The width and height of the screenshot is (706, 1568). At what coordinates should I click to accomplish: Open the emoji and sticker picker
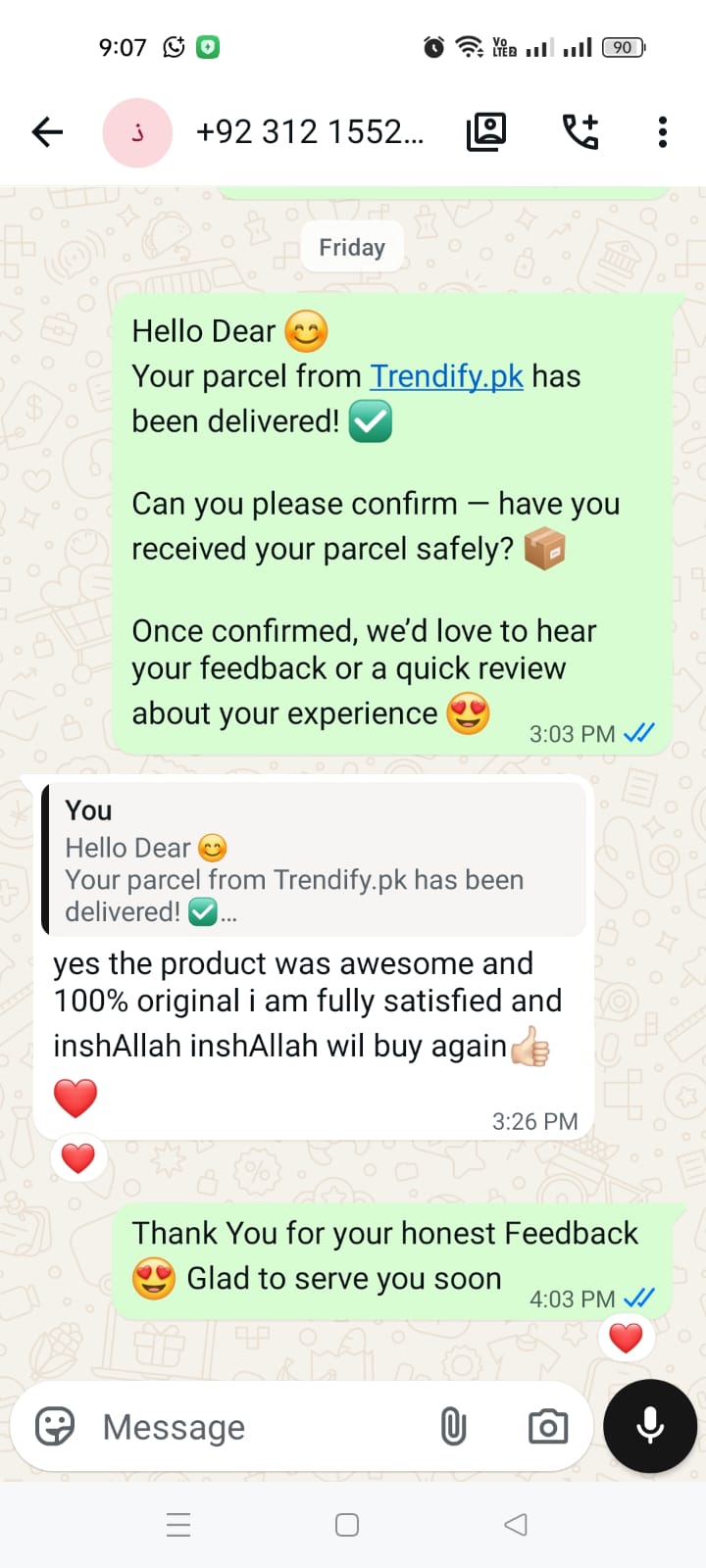click(x=55, y=1427)
